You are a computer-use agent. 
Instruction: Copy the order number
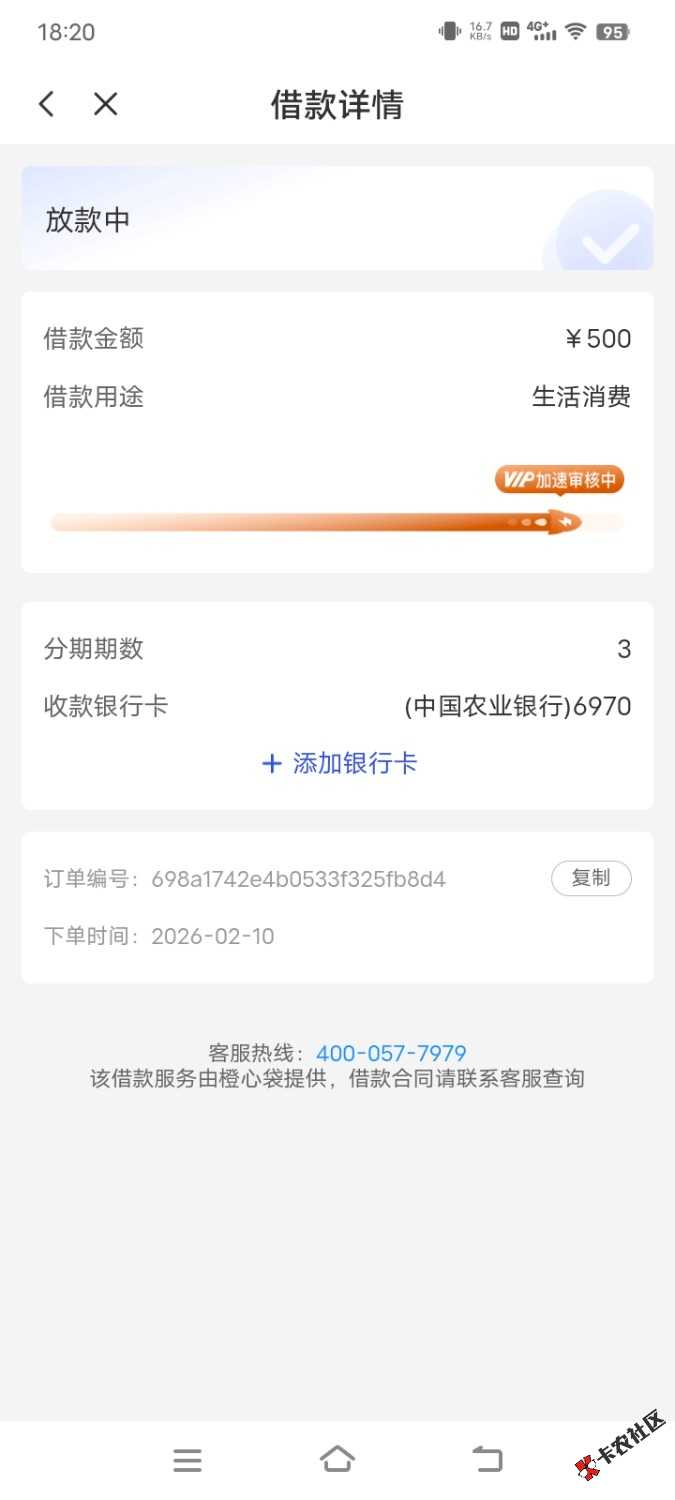[x=591, y=878]
